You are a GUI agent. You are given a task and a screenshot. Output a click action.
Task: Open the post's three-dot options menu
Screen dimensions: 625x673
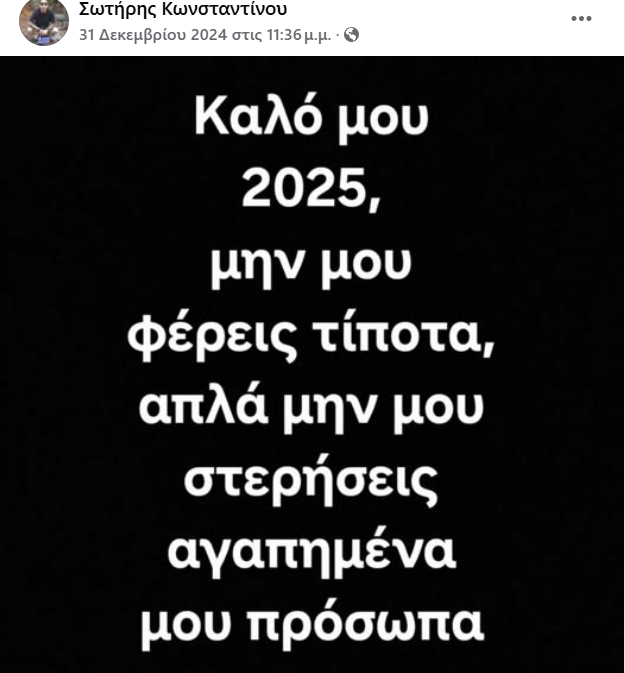tap(581, 19)
